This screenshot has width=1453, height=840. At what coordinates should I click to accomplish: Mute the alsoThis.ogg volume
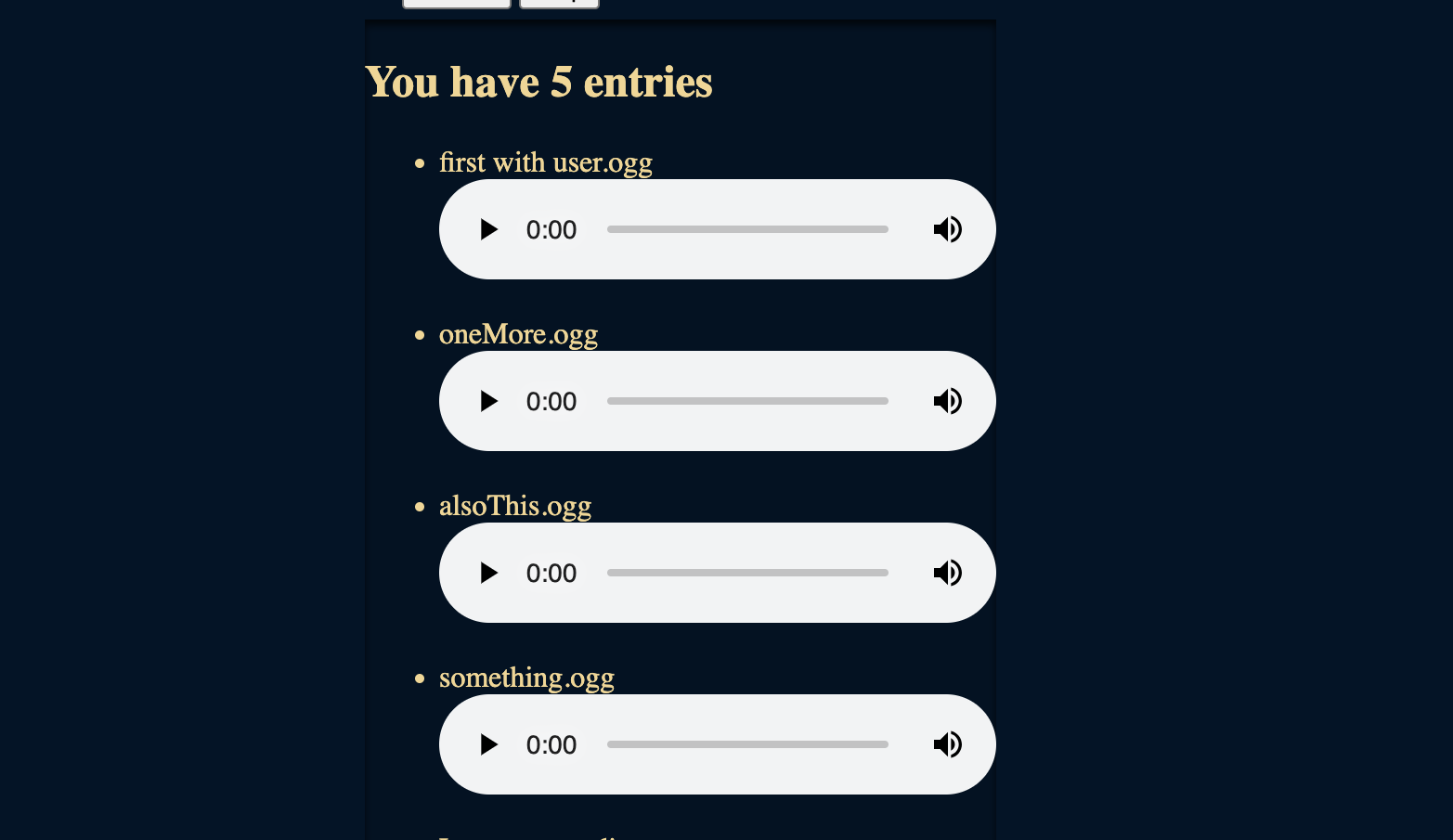point(947,573)
